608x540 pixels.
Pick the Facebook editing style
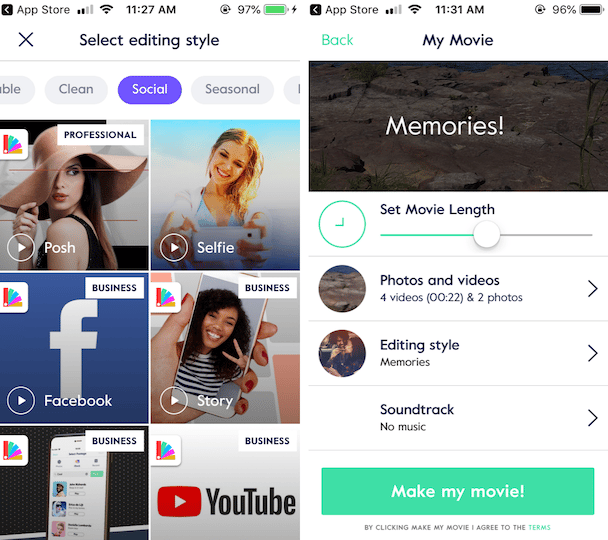click(x=74, y=347)
